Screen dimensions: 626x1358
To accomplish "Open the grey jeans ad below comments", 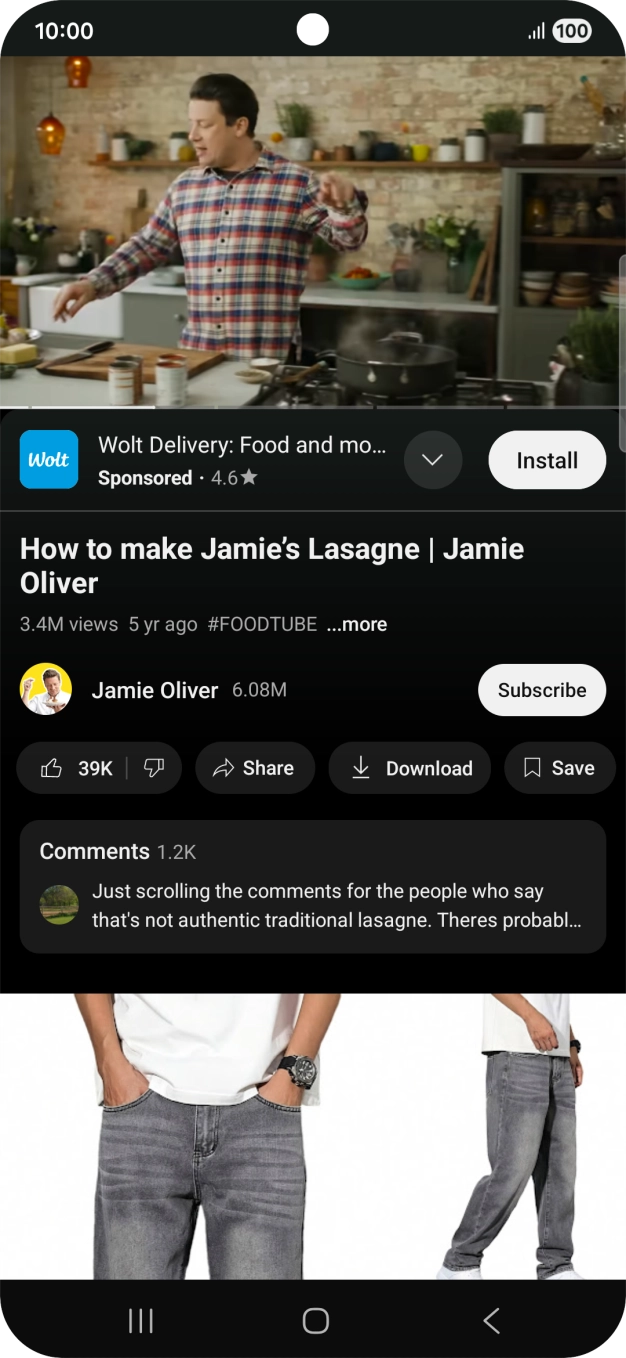I will (x=313, y=1136).
